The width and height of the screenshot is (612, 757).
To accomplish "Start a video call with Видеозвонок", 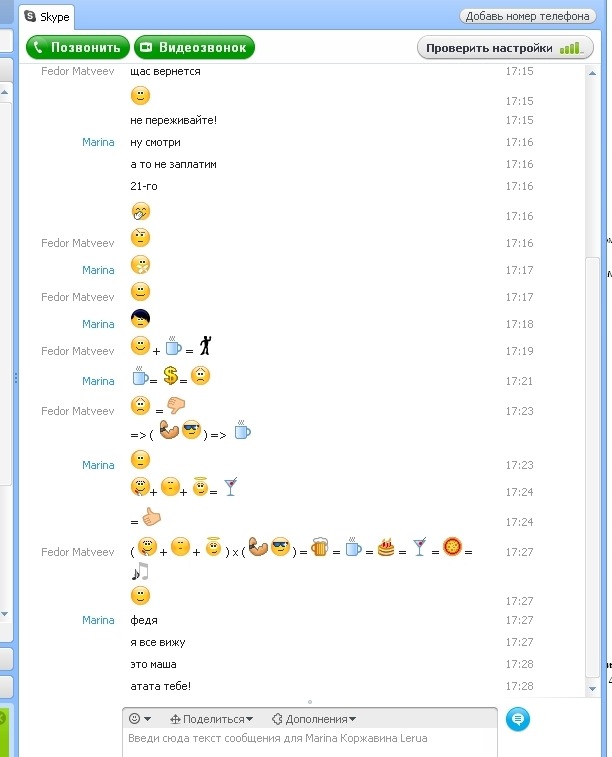I will [x=195, y=47].
